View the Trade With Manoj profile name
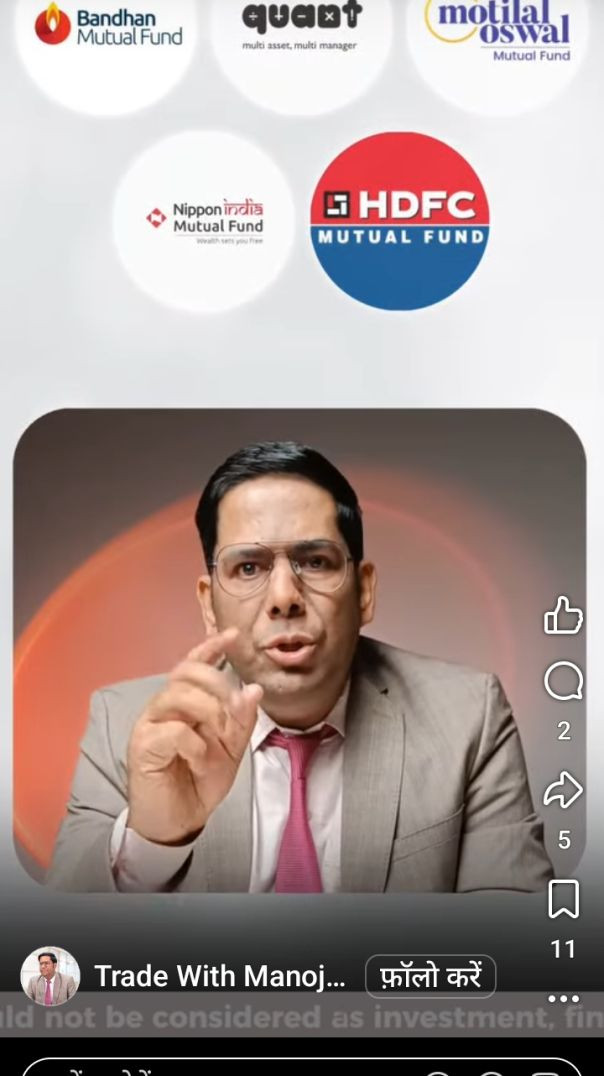604x1076 pixels. (x=220, y=977)
